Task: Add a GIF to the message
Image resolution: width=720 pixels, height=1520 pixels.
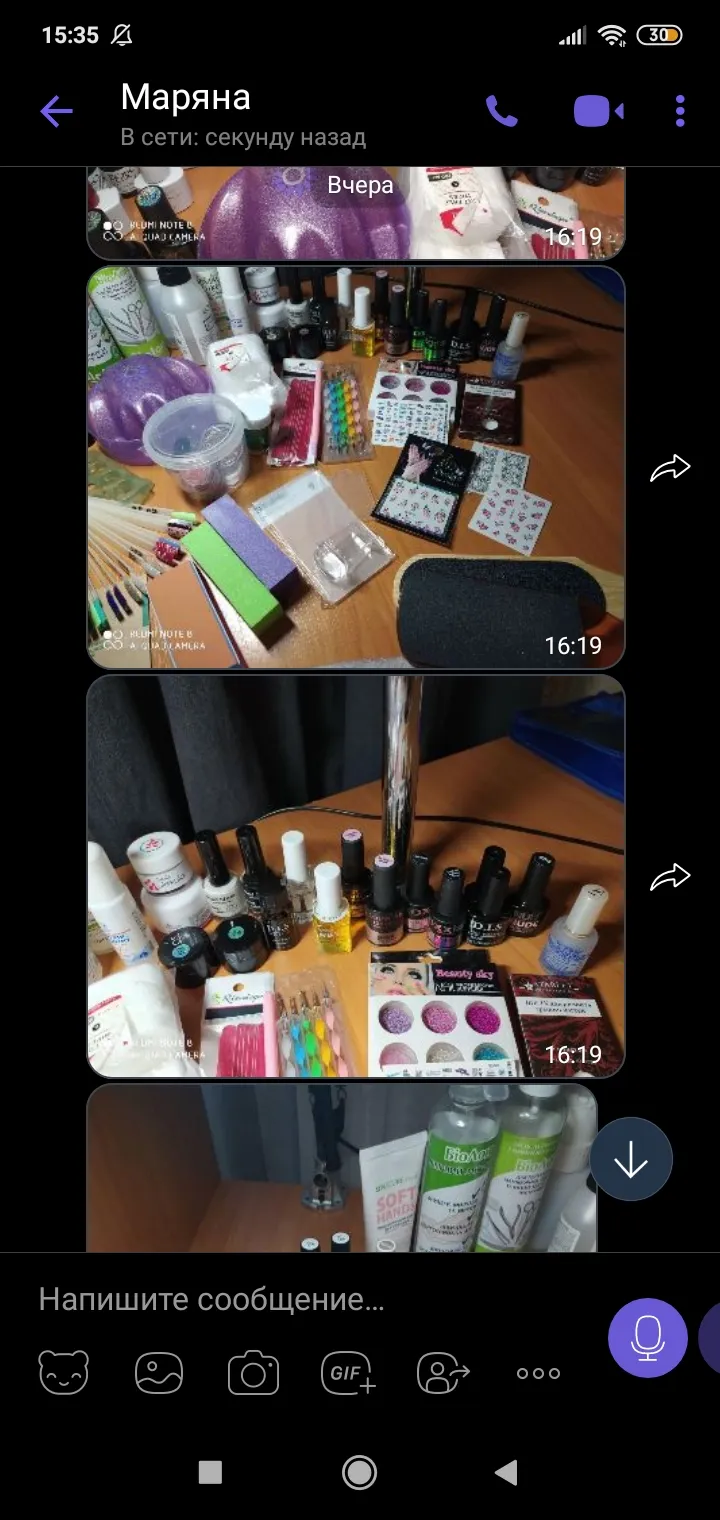Action: pos(348,1372)
